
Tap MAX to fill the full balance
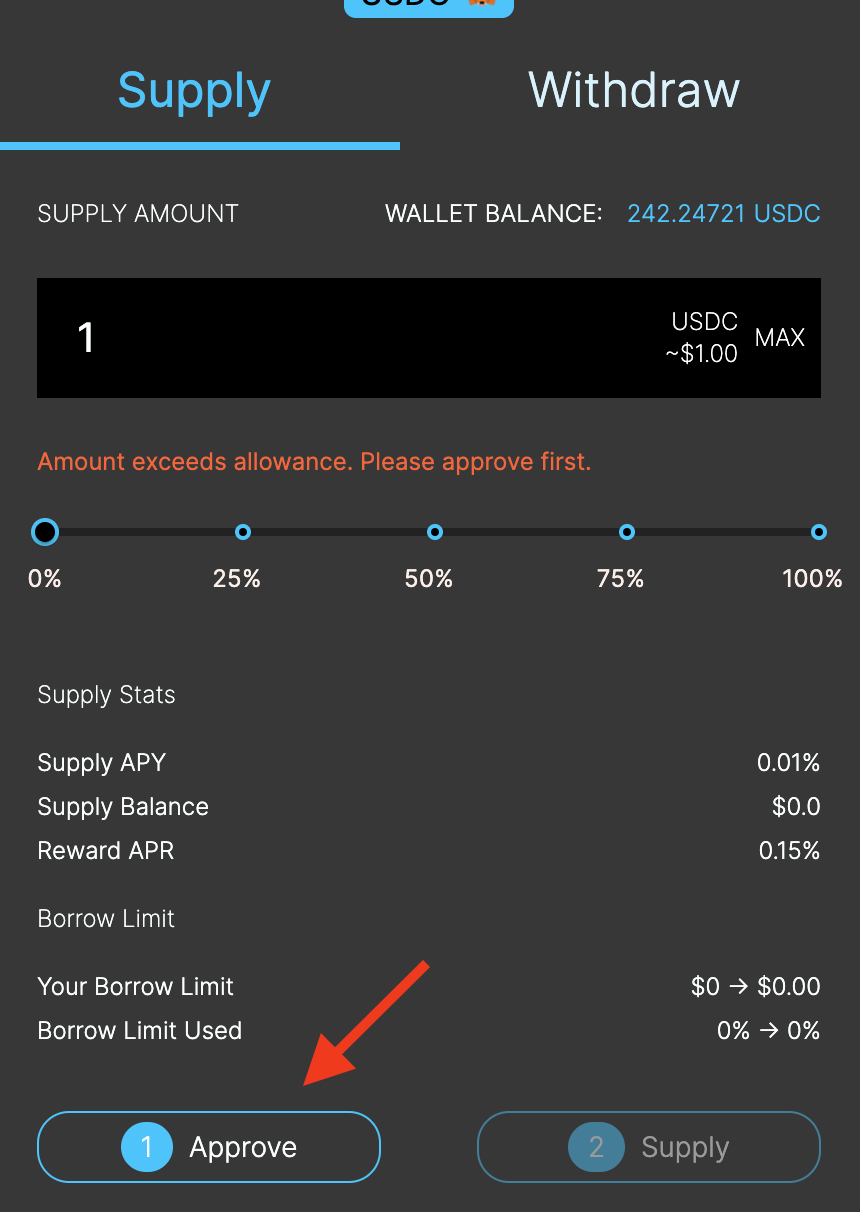pos(779,338)
